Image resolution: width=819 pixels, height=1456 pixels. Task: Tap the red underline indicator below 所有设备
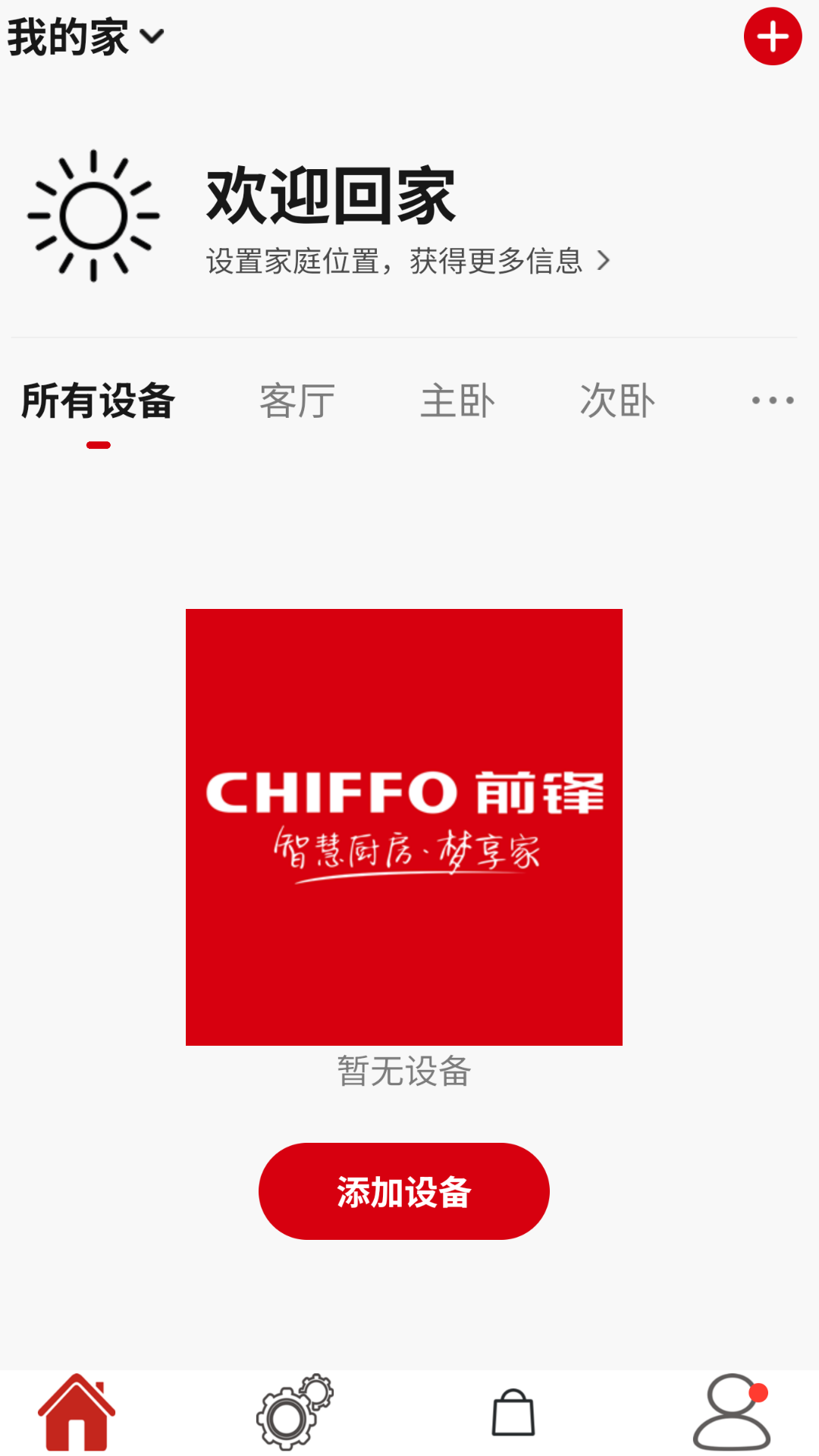tap(97, 445)
